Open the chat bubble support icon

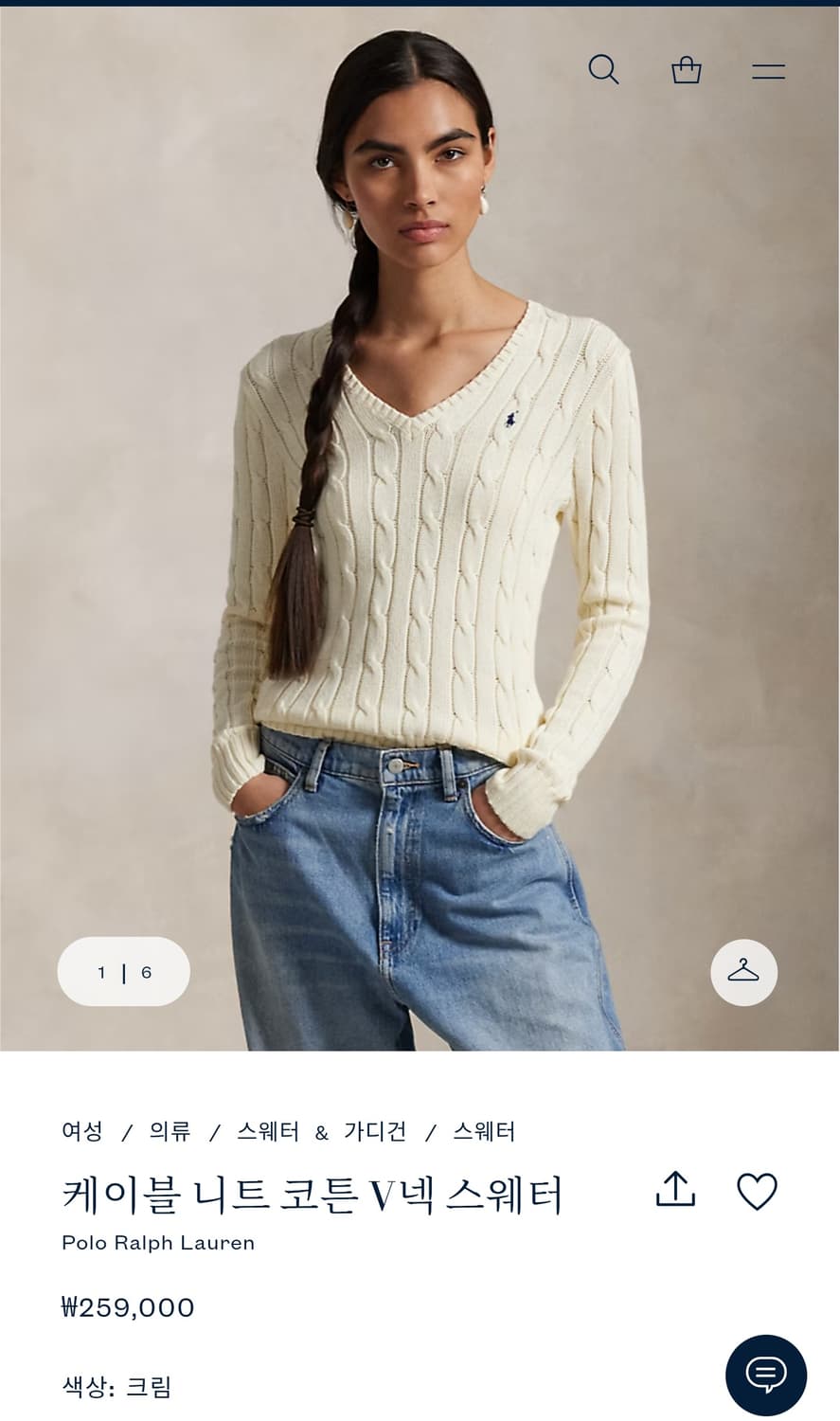click(768, 1376)
